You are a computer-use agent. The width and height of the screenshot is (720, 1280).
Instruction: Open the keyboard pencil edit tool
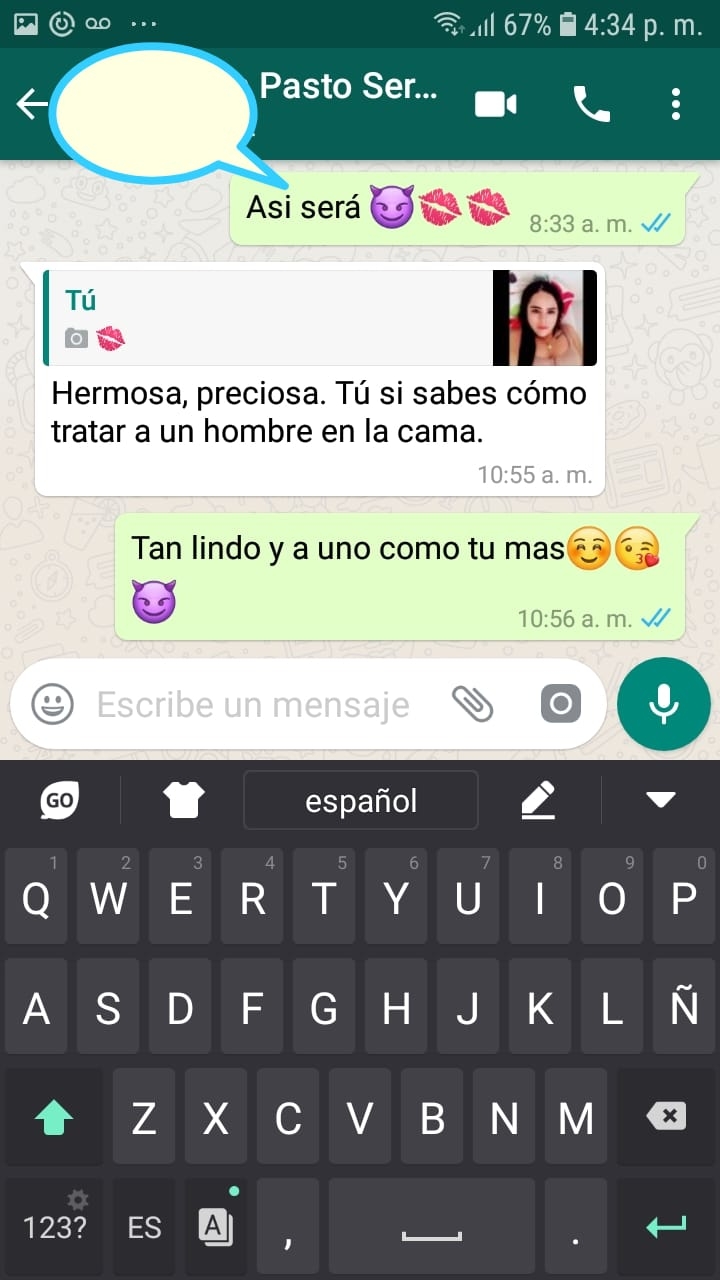[538, 800]
